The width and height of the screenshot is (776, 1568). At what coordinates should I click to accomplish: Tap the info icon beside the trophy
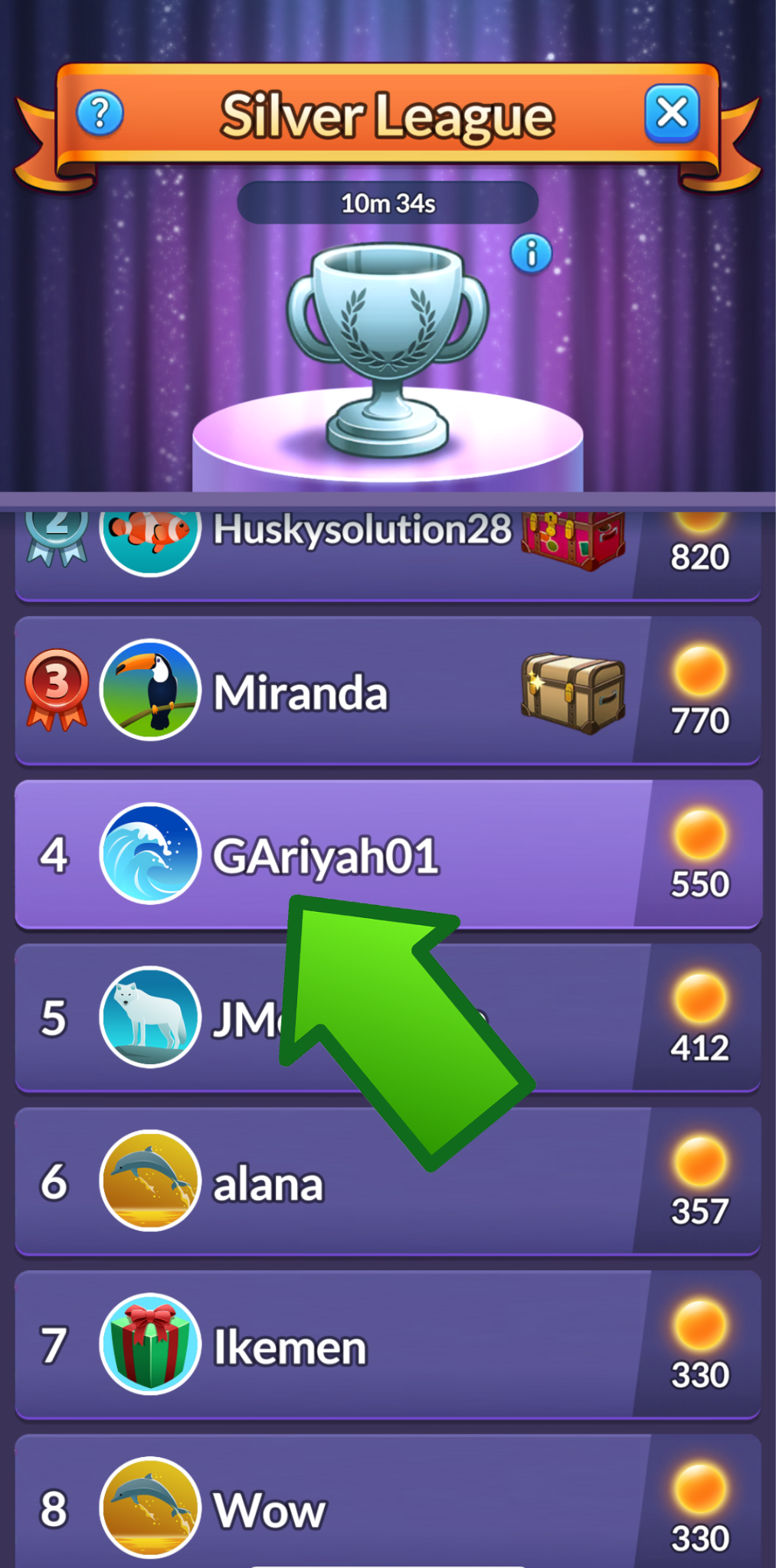(x=531, y=253)
